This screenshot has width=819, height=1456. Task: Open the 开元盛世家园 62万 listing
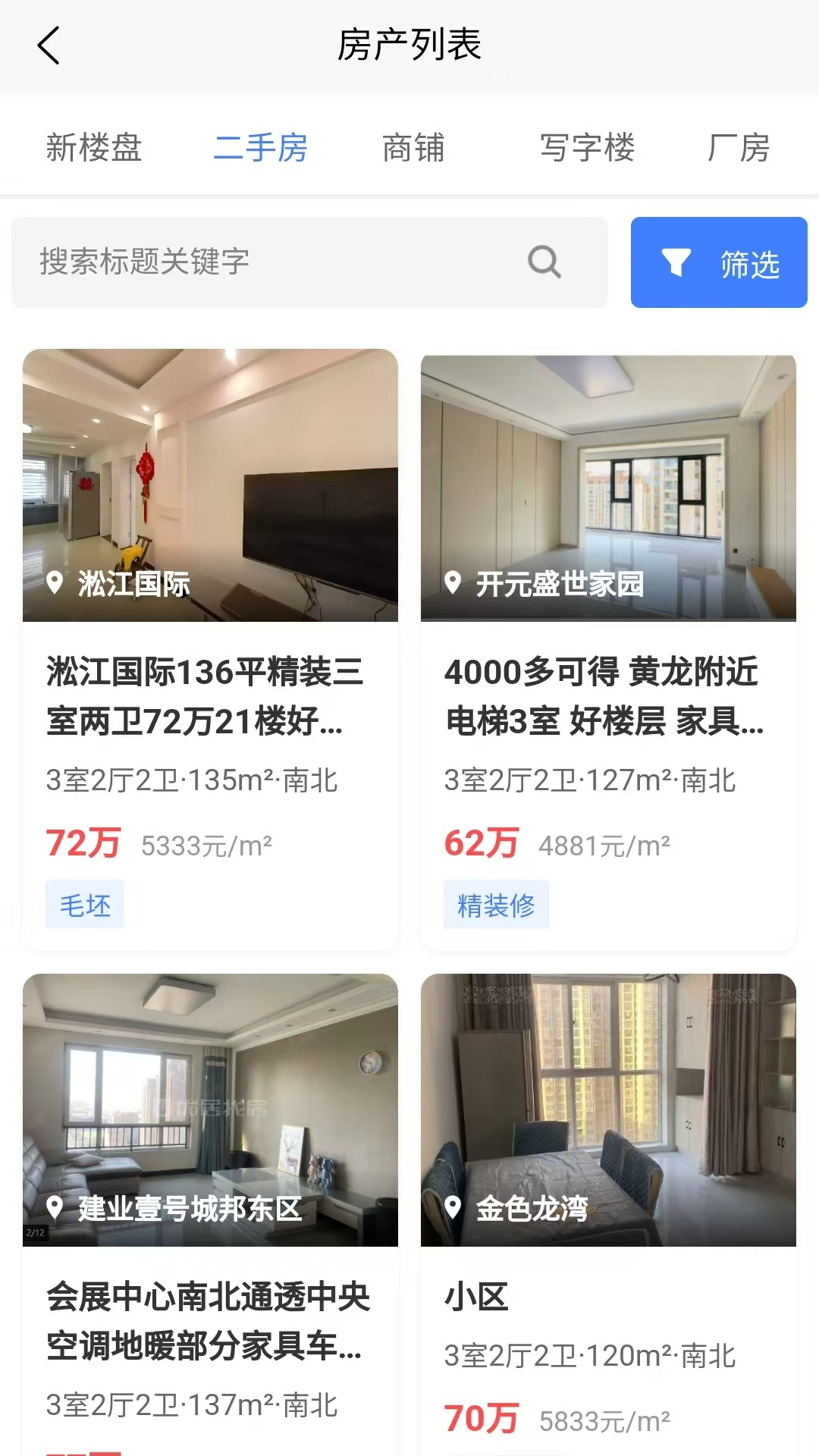pyautogui.click(x=608, y=648)
